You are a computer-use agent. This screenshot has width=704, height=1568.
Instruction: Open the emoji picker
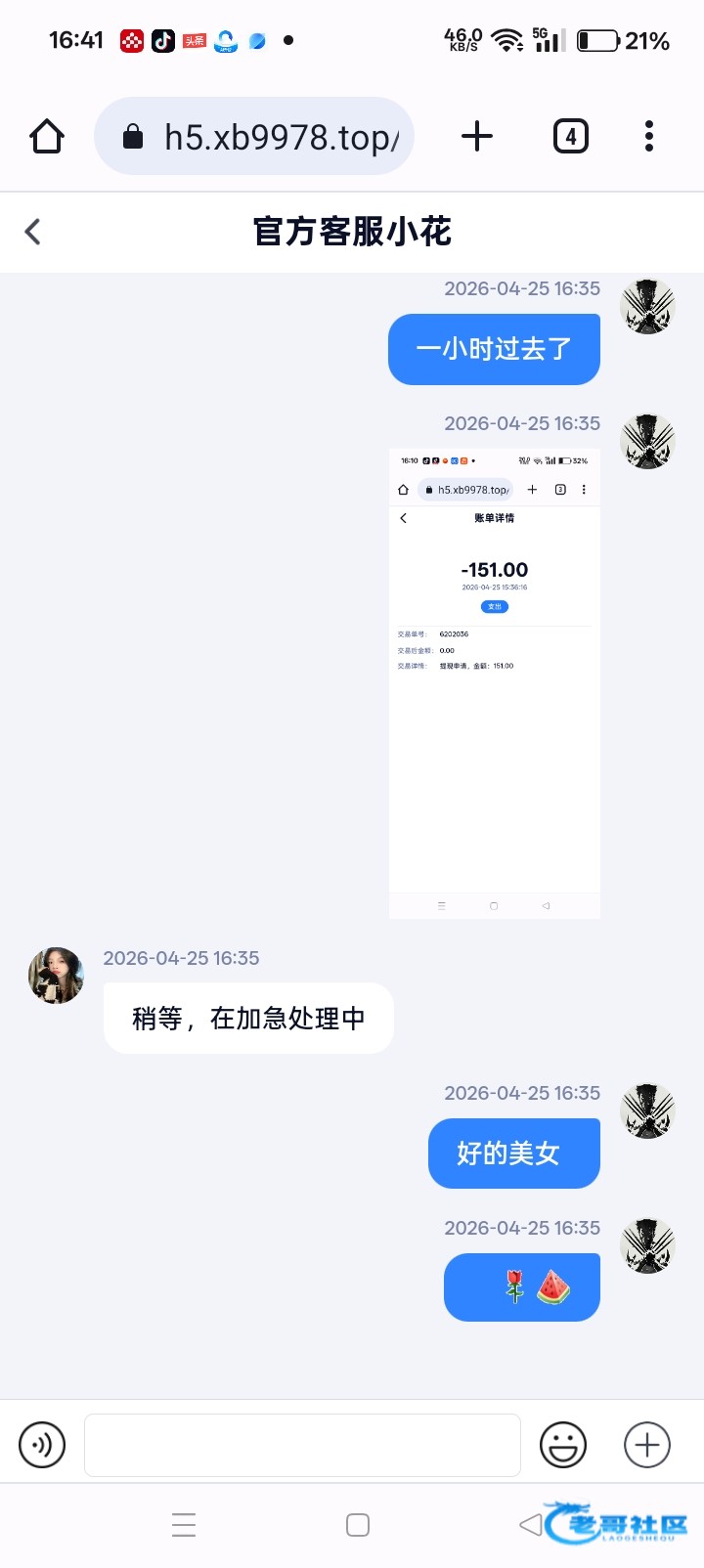pyautogui.click(x=563, y=1445)
